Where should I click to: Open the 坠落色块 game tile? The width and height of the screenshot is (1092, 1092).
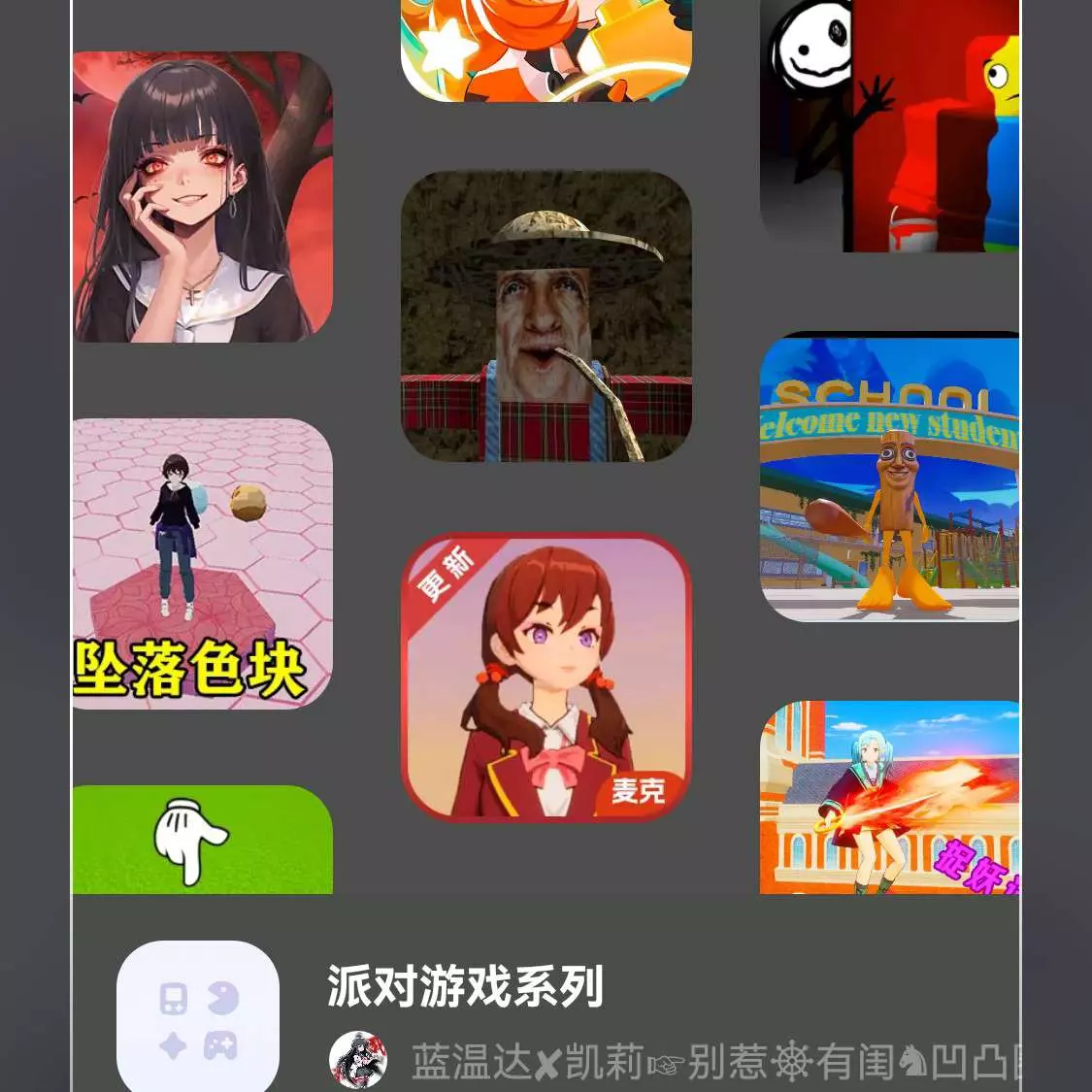(202, 563)
